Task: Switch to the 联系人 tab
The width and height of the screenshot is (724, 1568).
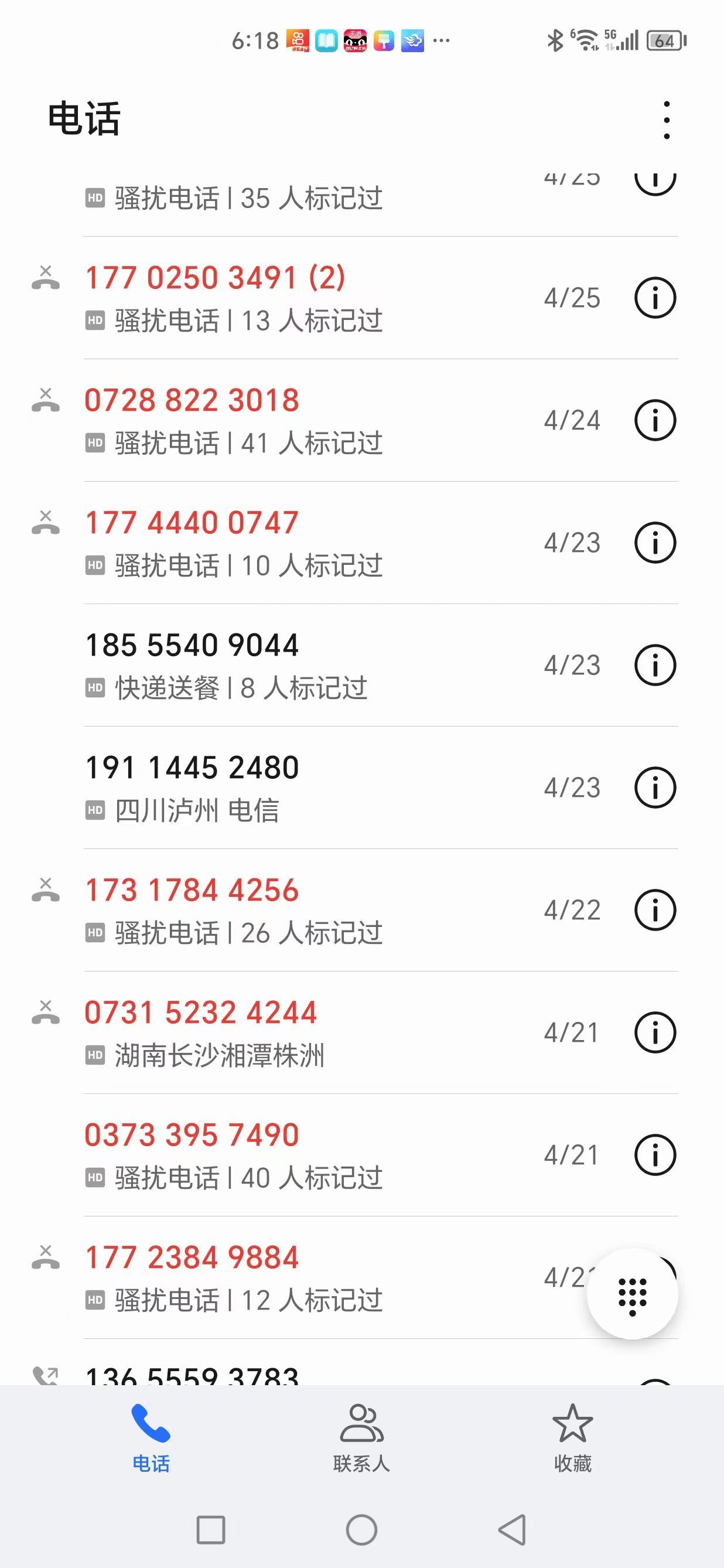Action: click(x=361, y=1438)
